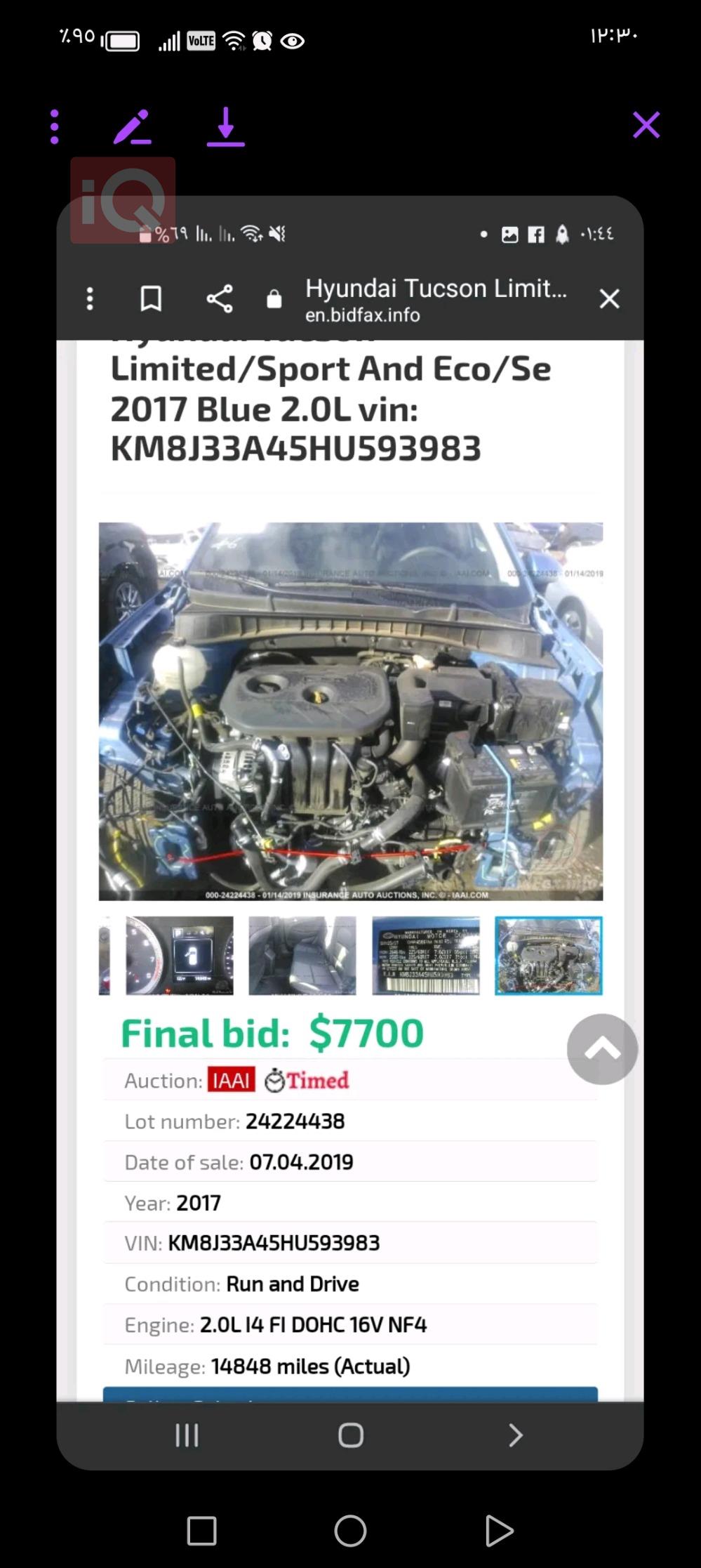The width and height of the screenshot is (701, 1568).
Task: Go to the system home screen
Action: point(350,1531)
